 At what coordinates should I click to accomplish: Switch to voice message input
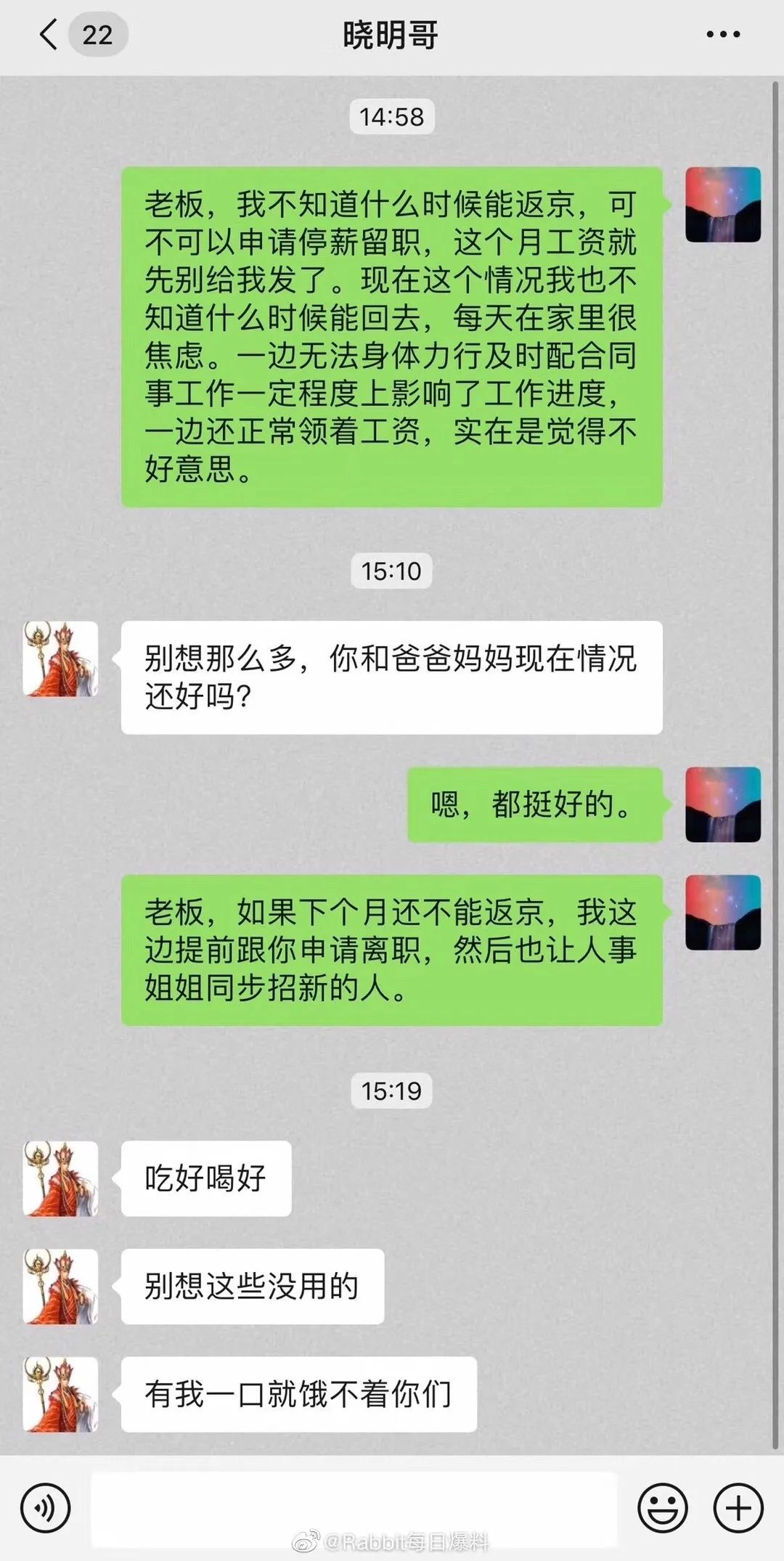pyautogui.click(x=46, y=1508)
